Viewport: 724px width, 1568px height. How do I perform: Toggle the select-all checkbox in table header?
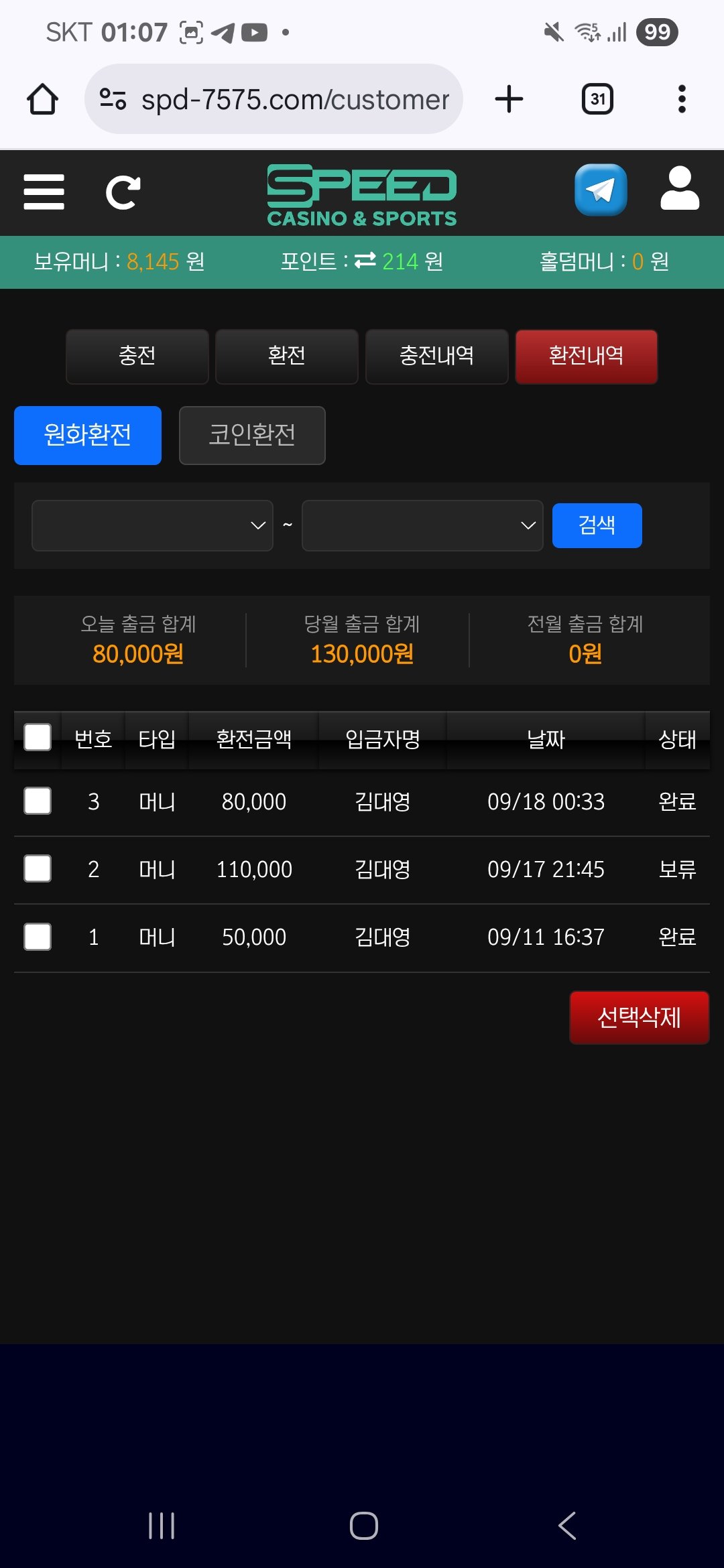38,738
